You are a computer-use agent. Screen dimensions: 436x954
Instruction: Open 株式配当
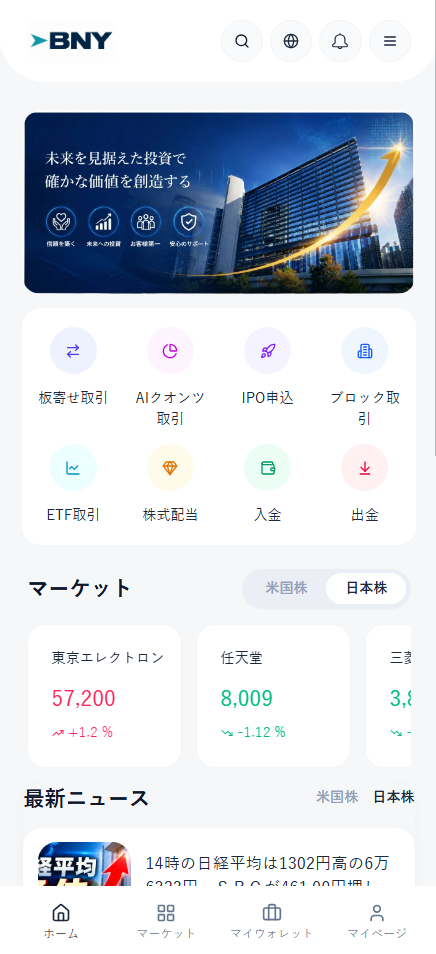coord(170,484)
